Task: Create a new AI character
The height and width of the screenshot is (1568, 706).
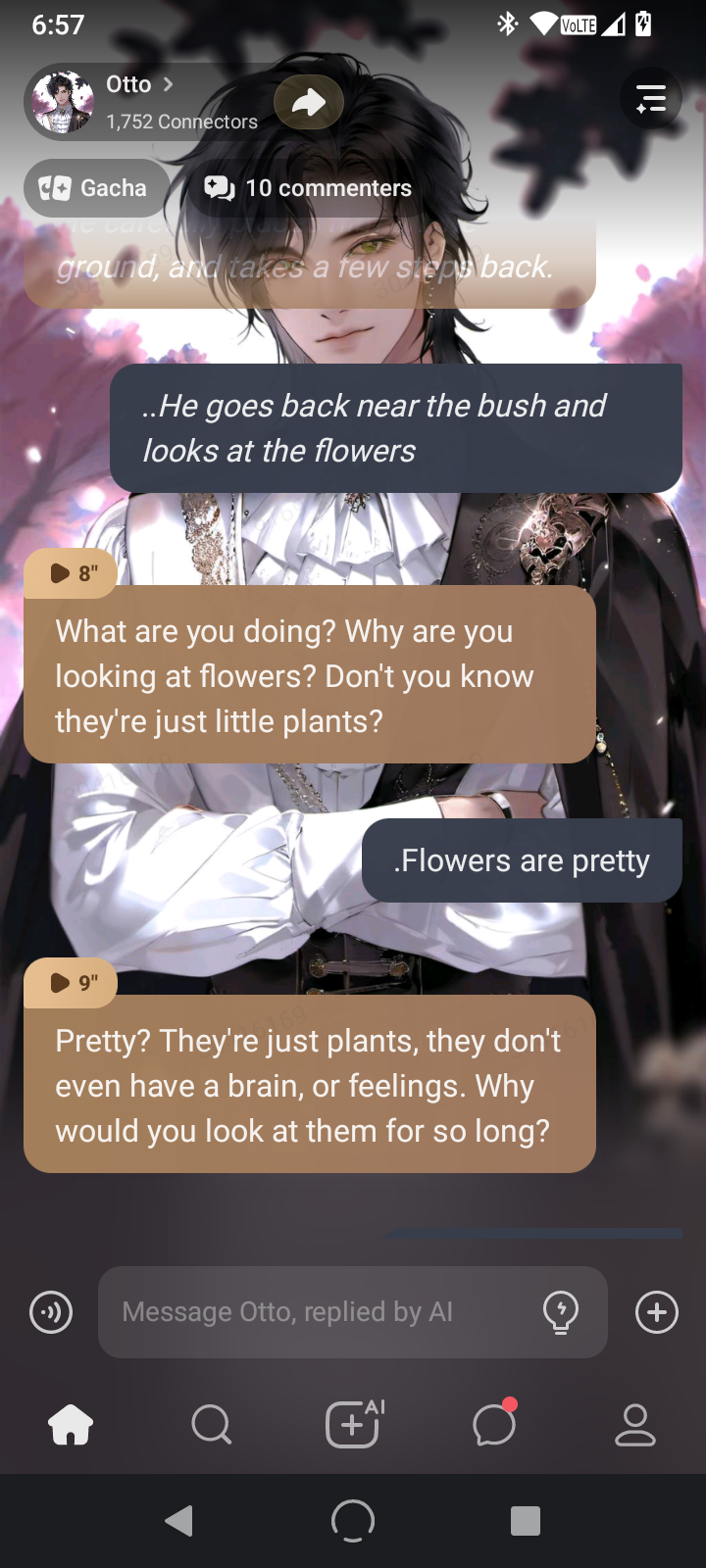Action: point(353,1424)
